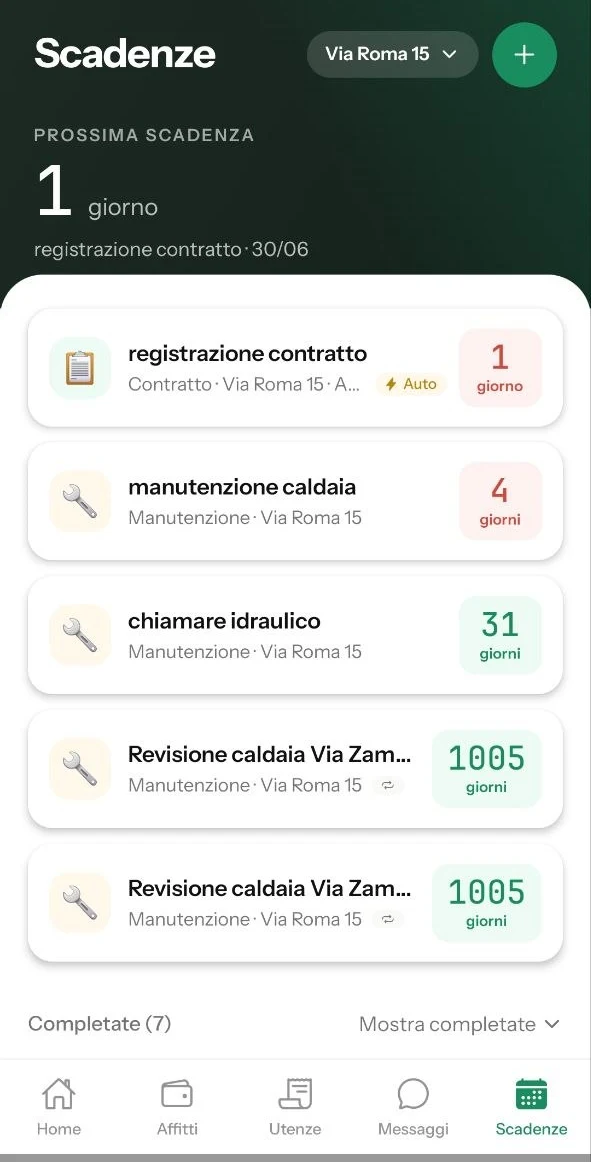Open the Via Roma 15 property dropdown

pyautogui.click(x=392, y=54)
